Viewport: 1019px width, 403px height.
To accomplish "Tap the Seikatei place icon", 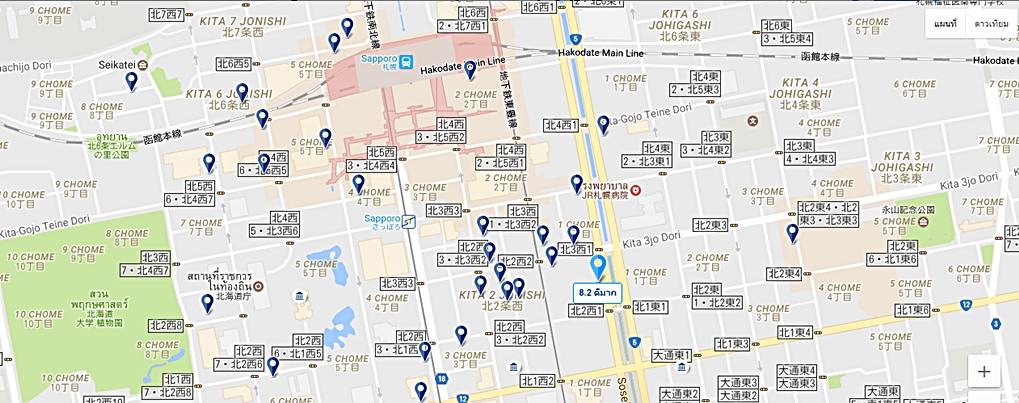I will coord(143,64).
